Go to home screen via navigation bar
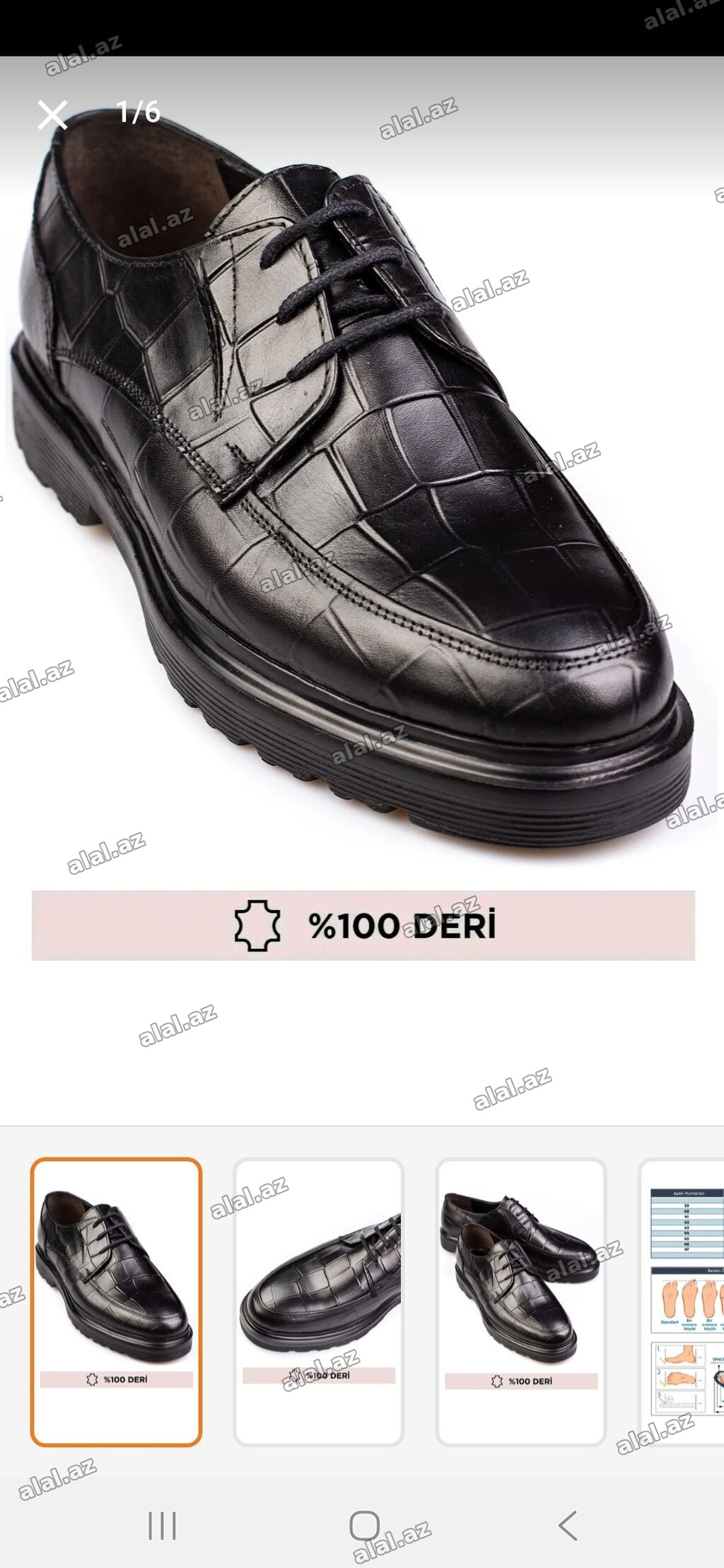Viewport: 724px width, 1568px height. click(x=365, y=1526)
